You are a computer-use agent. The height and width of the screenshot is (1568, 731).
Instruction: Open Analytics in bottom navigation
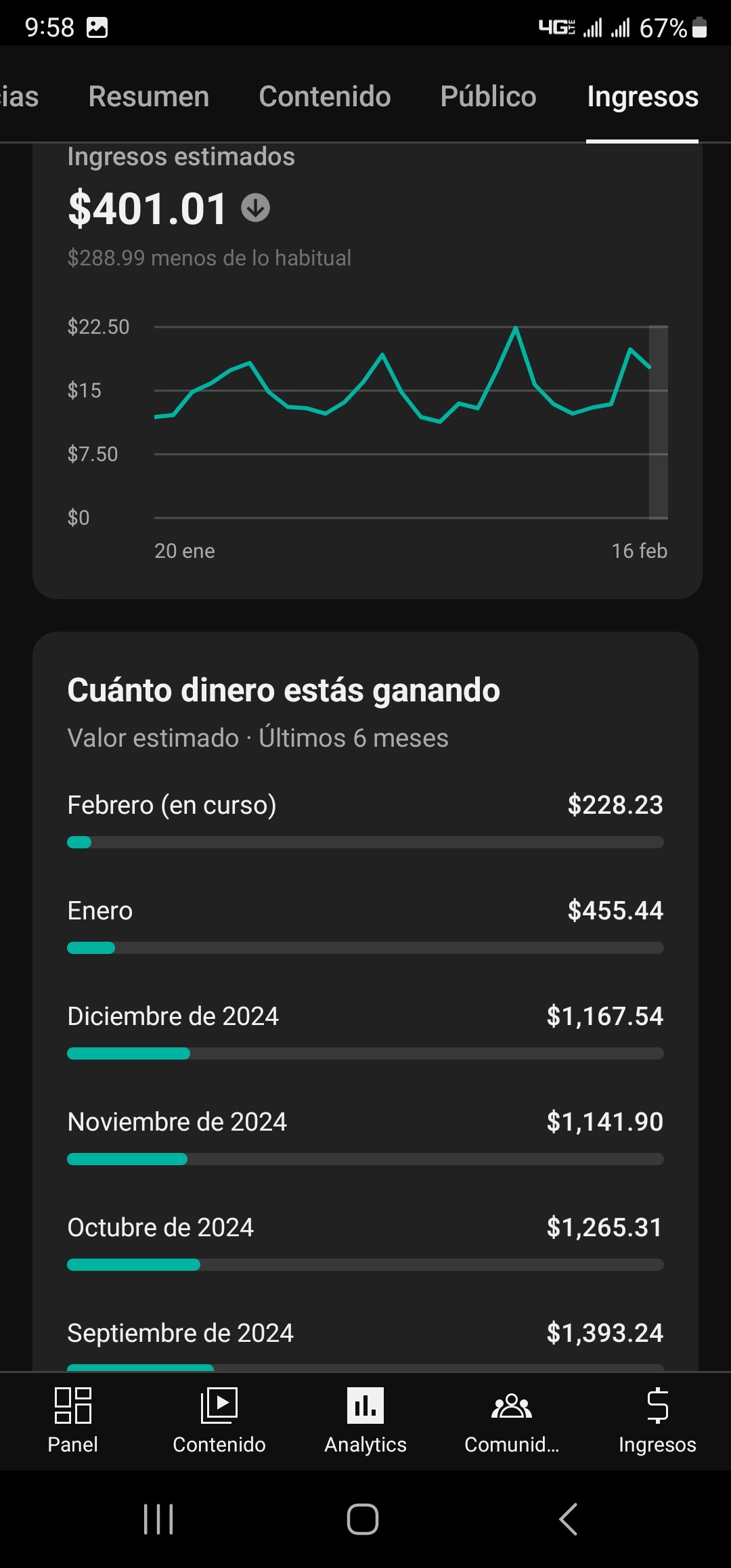[x=365, y=1421]
